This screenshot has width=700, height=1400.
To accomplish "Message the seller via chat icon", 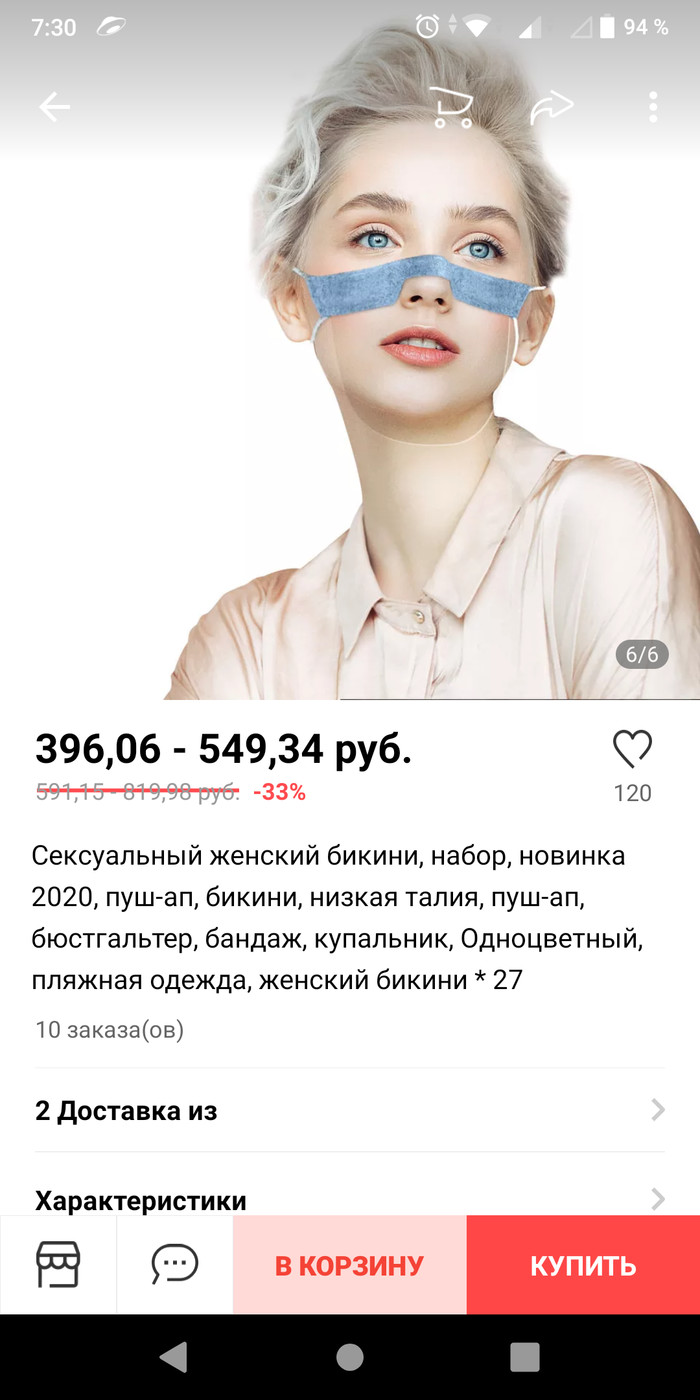I will click(x=175, y=1265).
